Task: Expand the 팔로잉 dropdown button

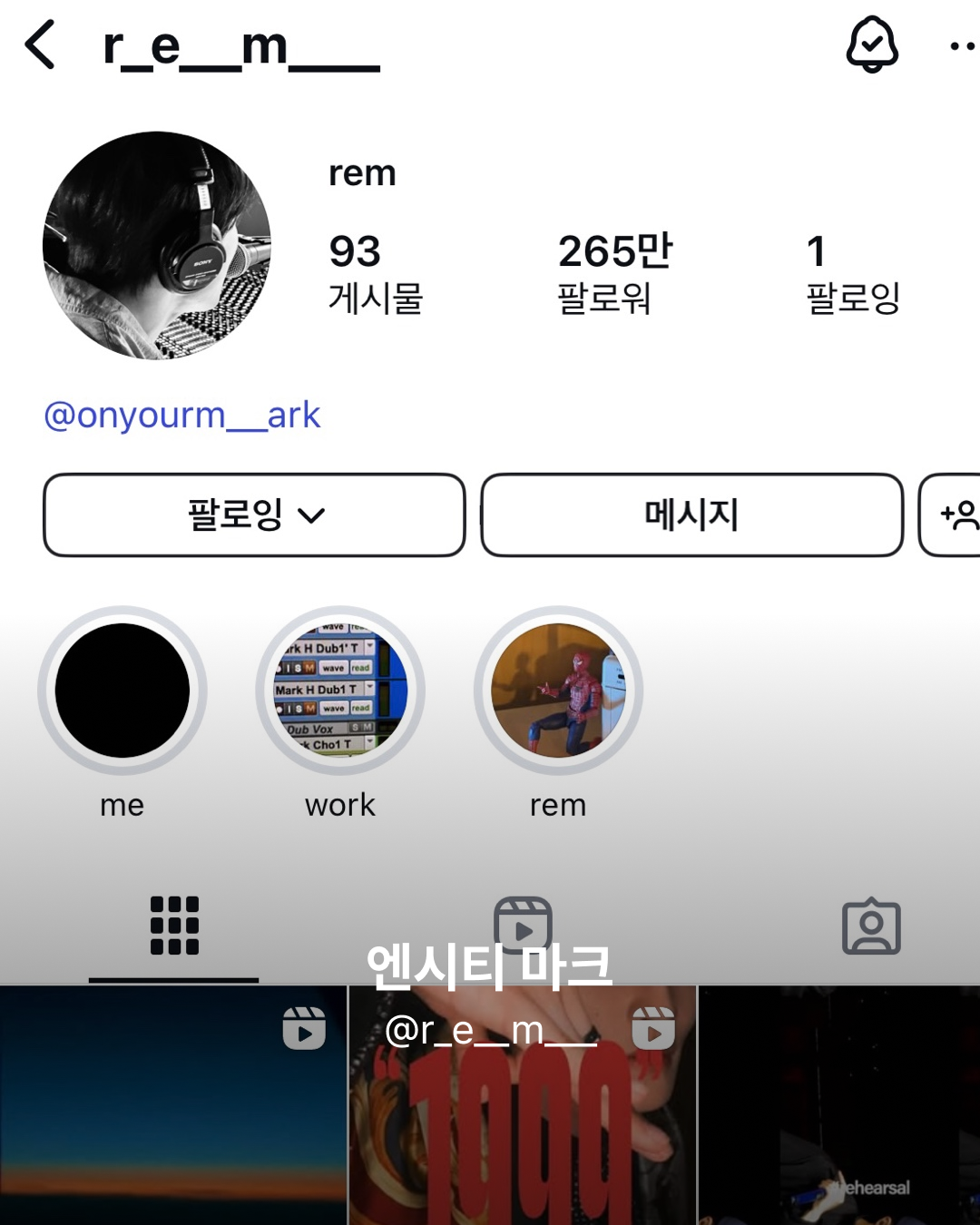Action: pos(254,514)
